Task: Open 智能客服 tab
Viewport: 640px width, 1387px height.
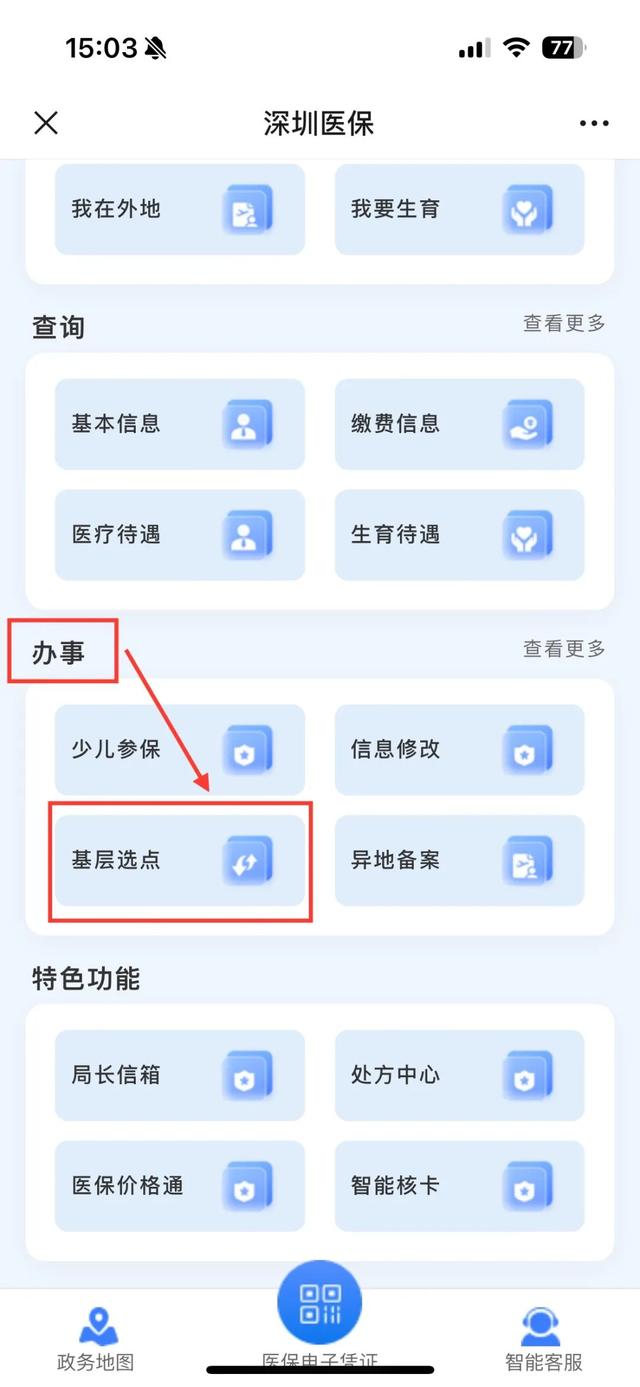Action: pos(543,1340)
